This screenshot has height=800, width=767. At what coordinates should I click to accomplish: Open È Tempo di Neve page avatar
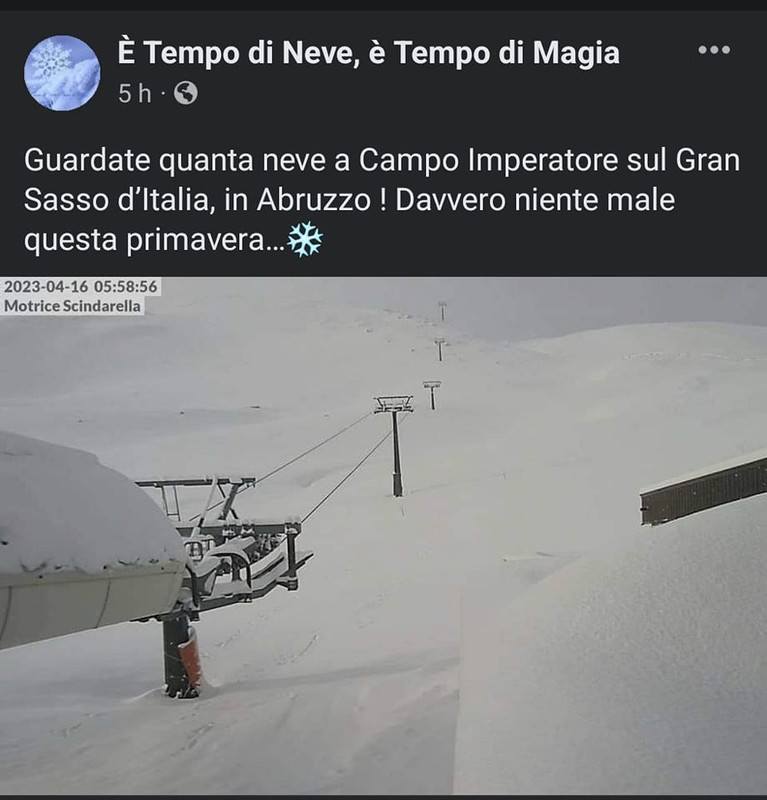pos(62,72)
